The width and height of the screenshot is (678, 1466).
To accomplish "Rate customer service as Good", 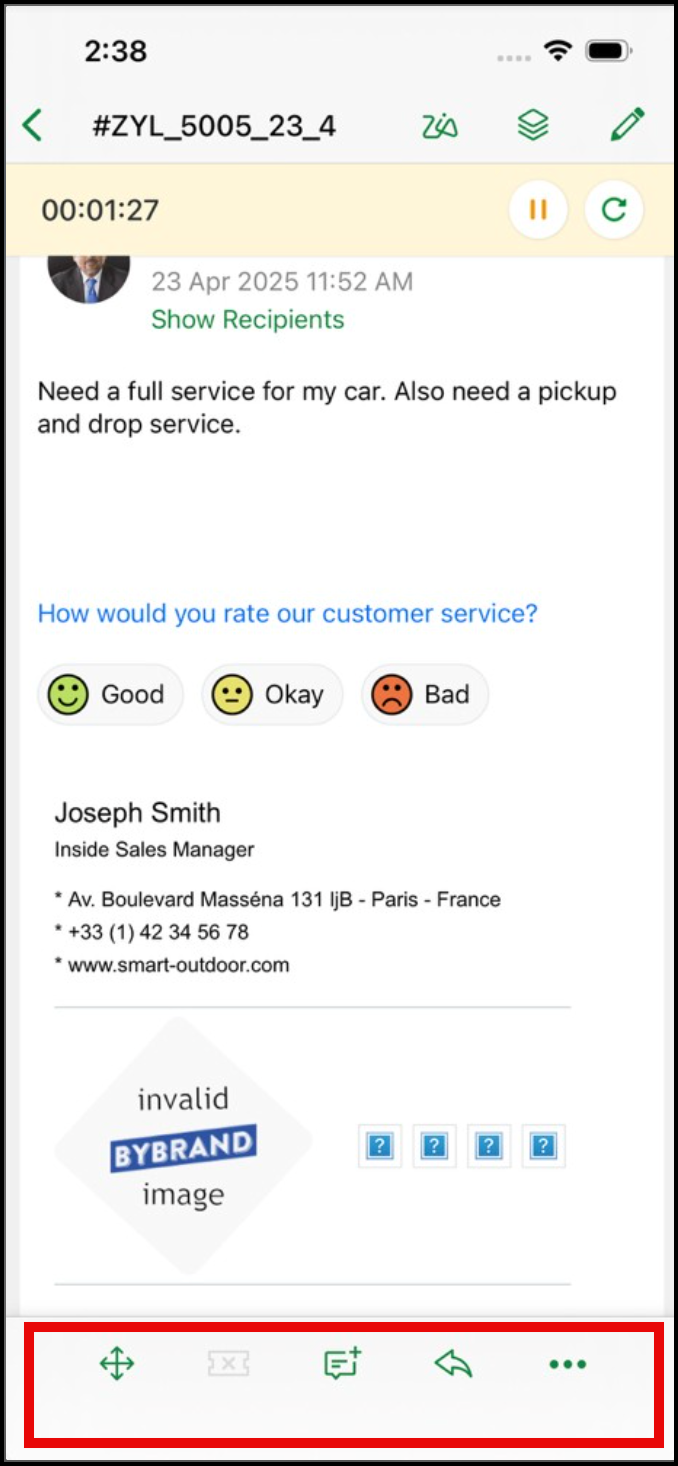I will (x=110, y=694).
